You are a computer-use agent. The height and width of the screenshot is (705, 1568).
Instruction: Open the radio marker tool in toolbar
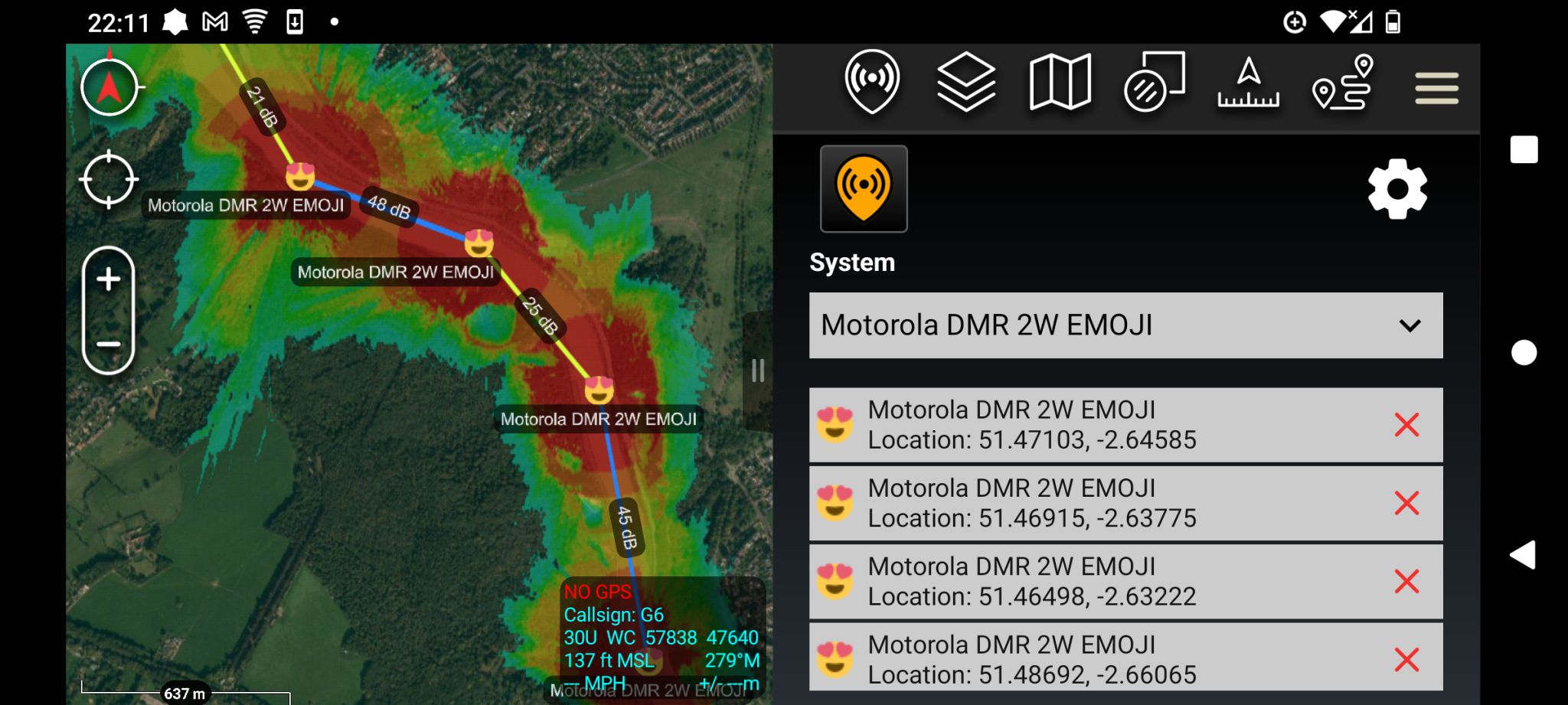[x=872, y=82]
